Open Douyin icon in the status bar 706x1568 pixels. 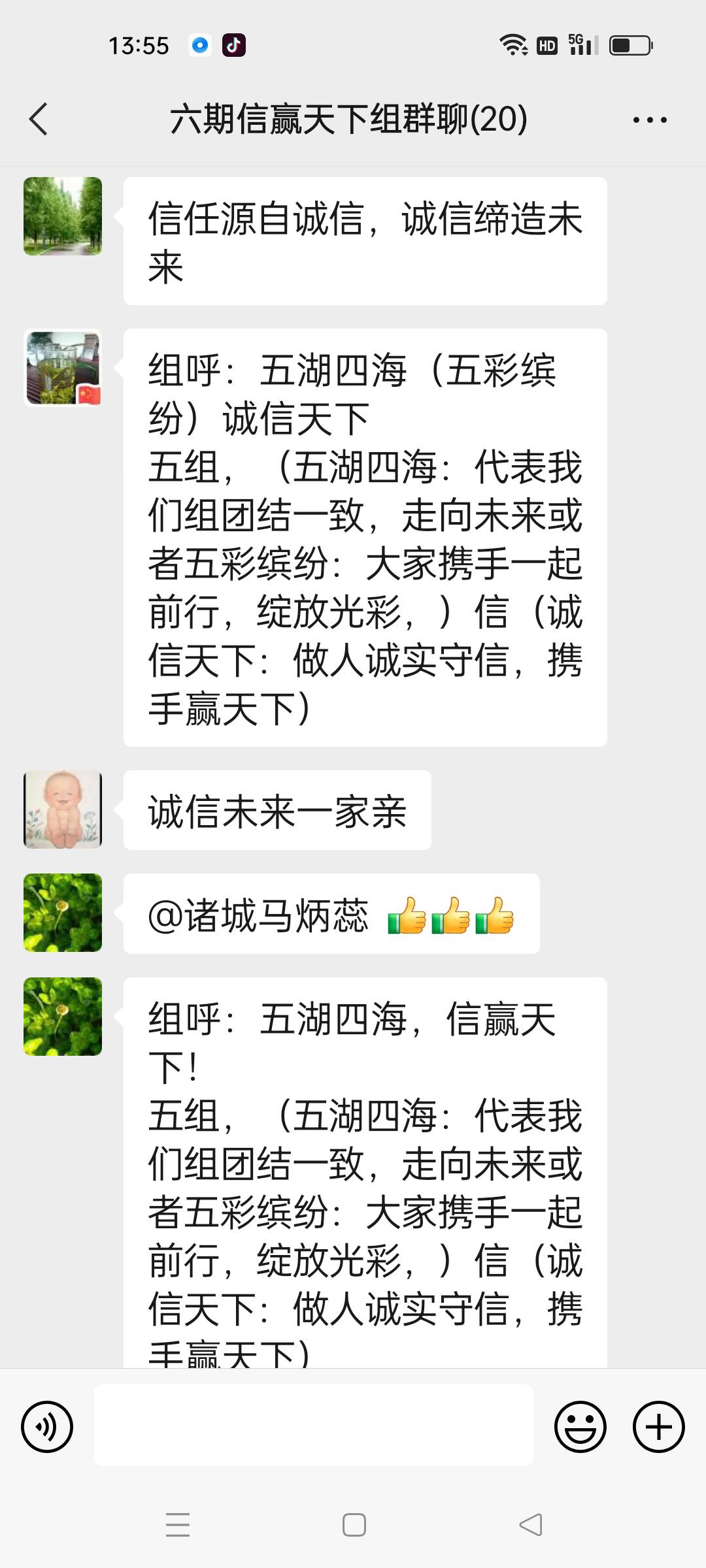click(x=235, y=44)
